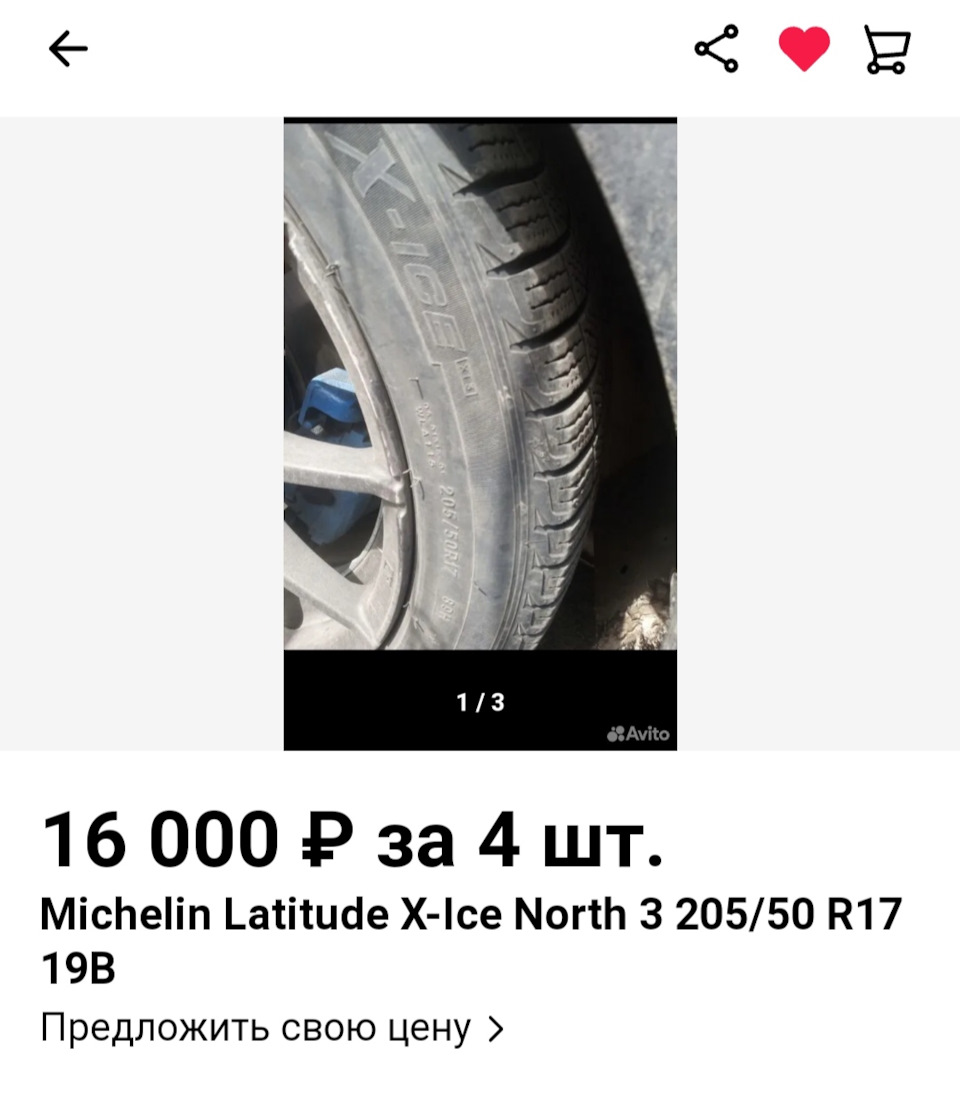Go back using the arrow
Viewport: 960px width, 1096px height.
(68, 49)
